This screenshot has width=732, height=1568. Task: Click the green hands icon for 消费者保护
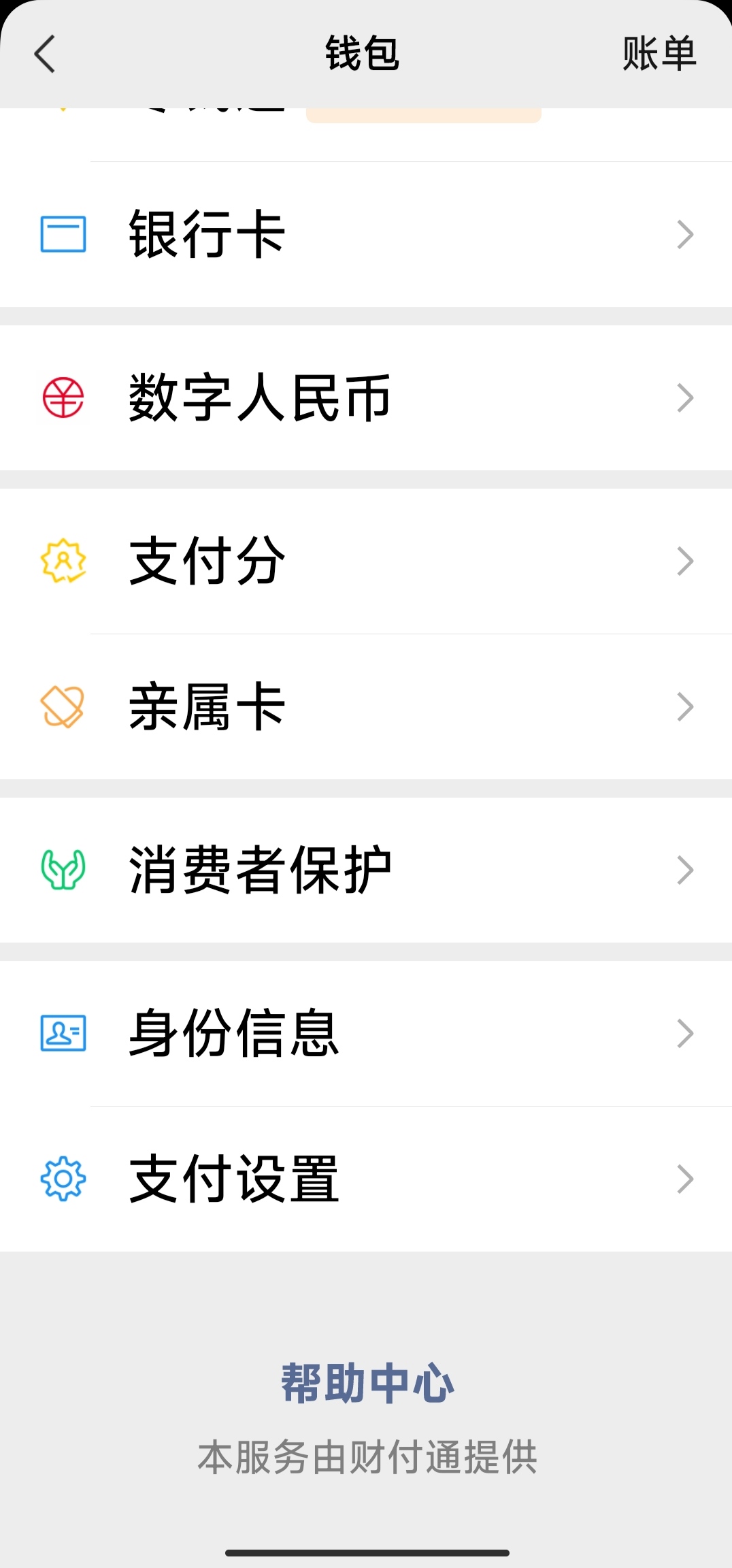pos(63,870)
